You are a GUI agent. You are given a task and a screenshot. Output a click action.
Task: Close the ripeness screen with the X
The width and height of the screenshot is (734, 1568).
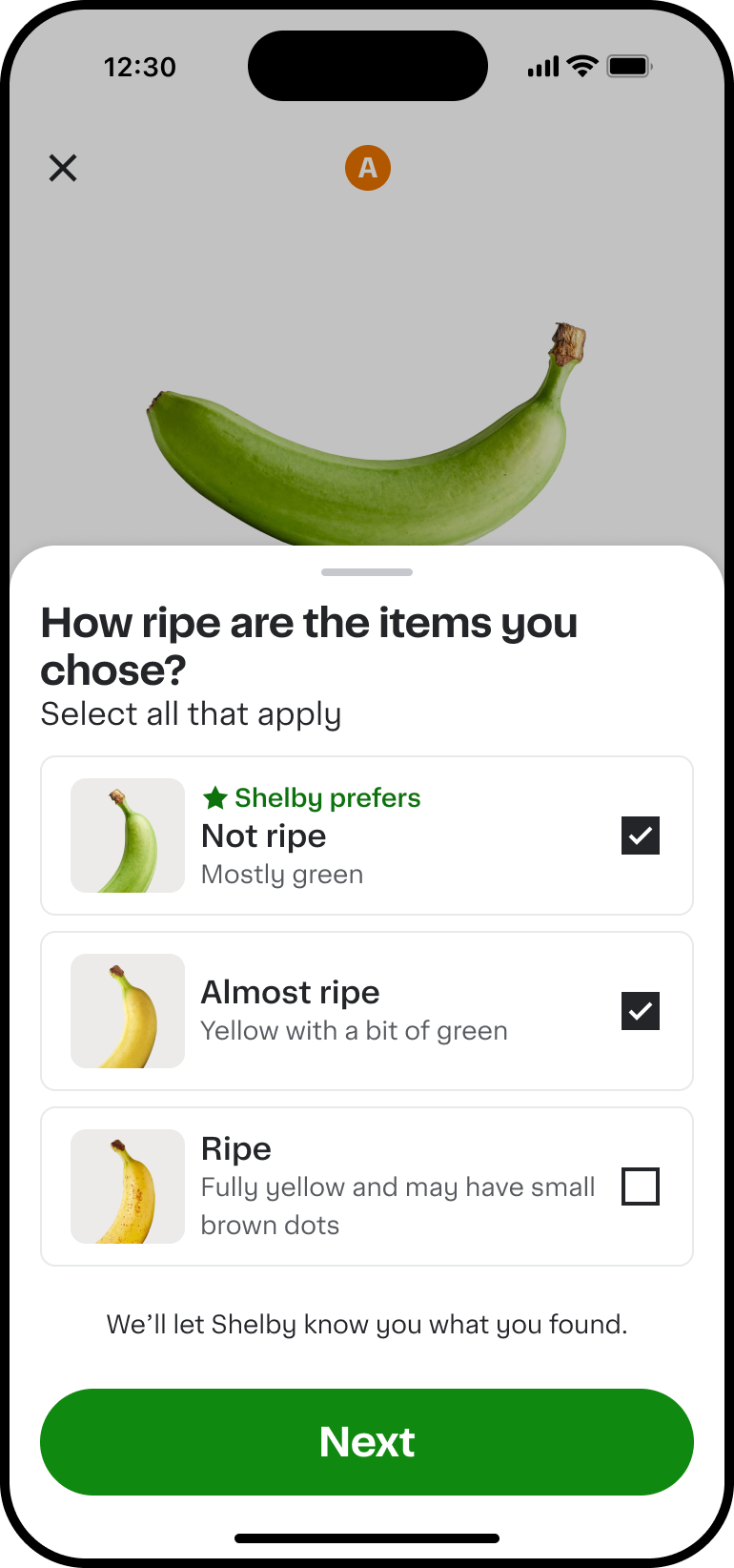63,168
